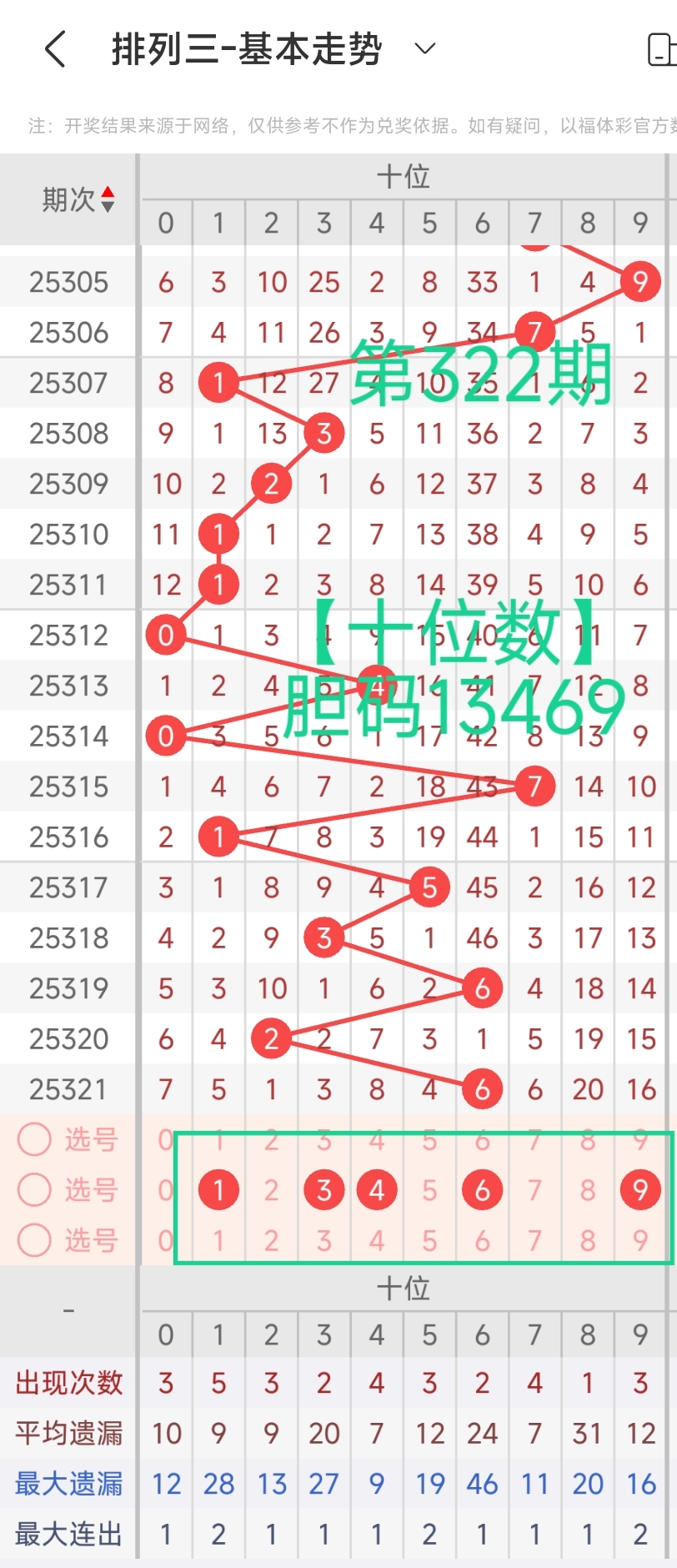Tap the circled number 1 in selection row

218,1190
